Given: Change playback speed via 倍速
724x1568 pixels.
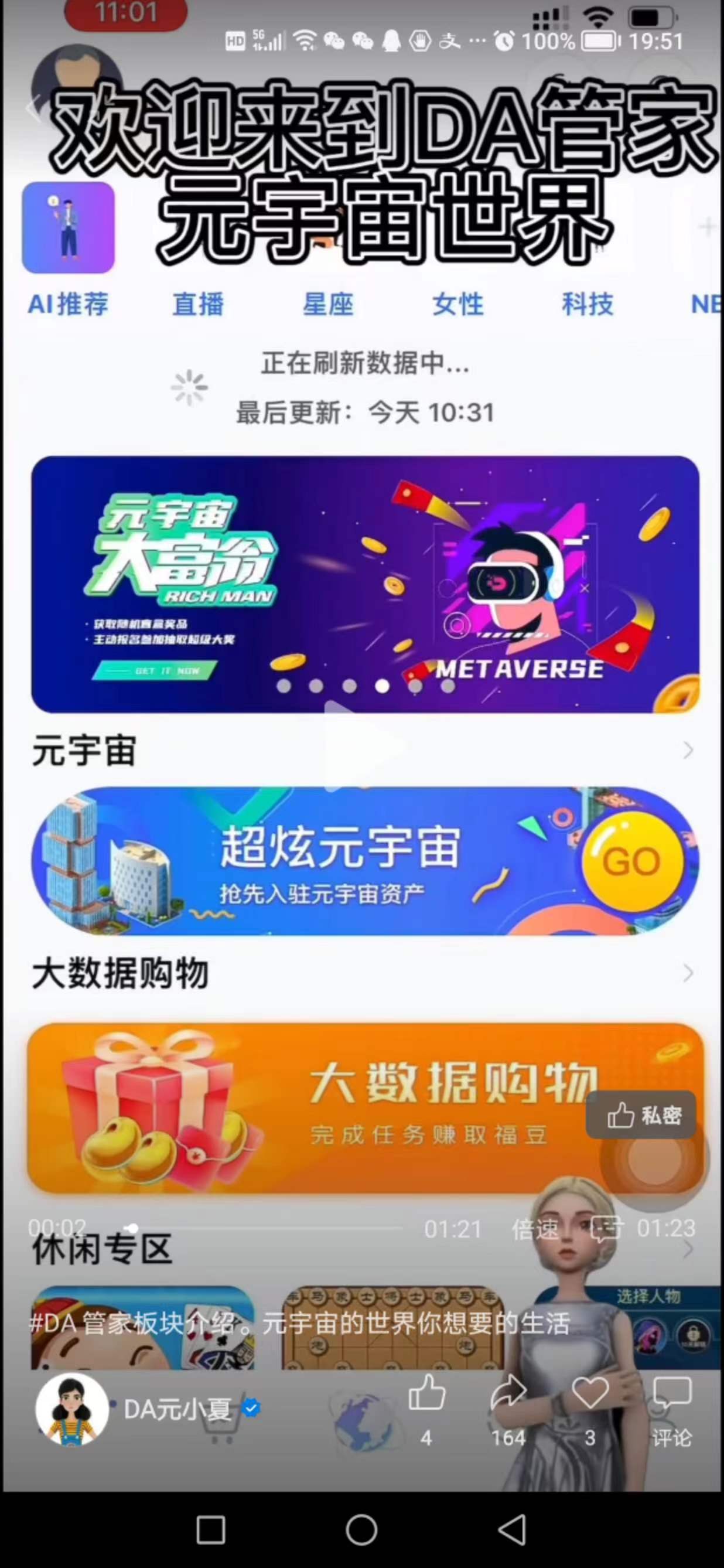Looking at the screenshot, I should [x=535, y=1229].
